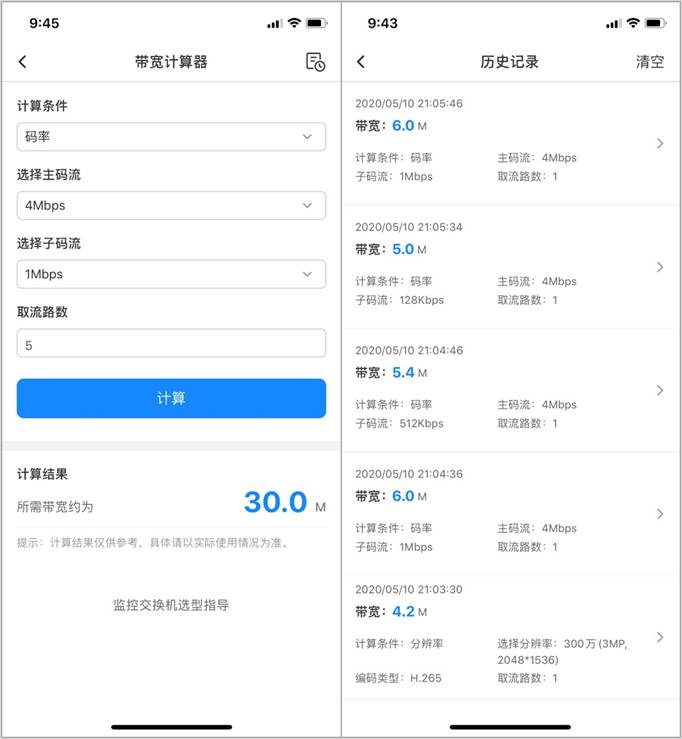Open the 4.2 M 分辨率 record
This screenshot has height=739, width=682.
[x=510, y=636]
